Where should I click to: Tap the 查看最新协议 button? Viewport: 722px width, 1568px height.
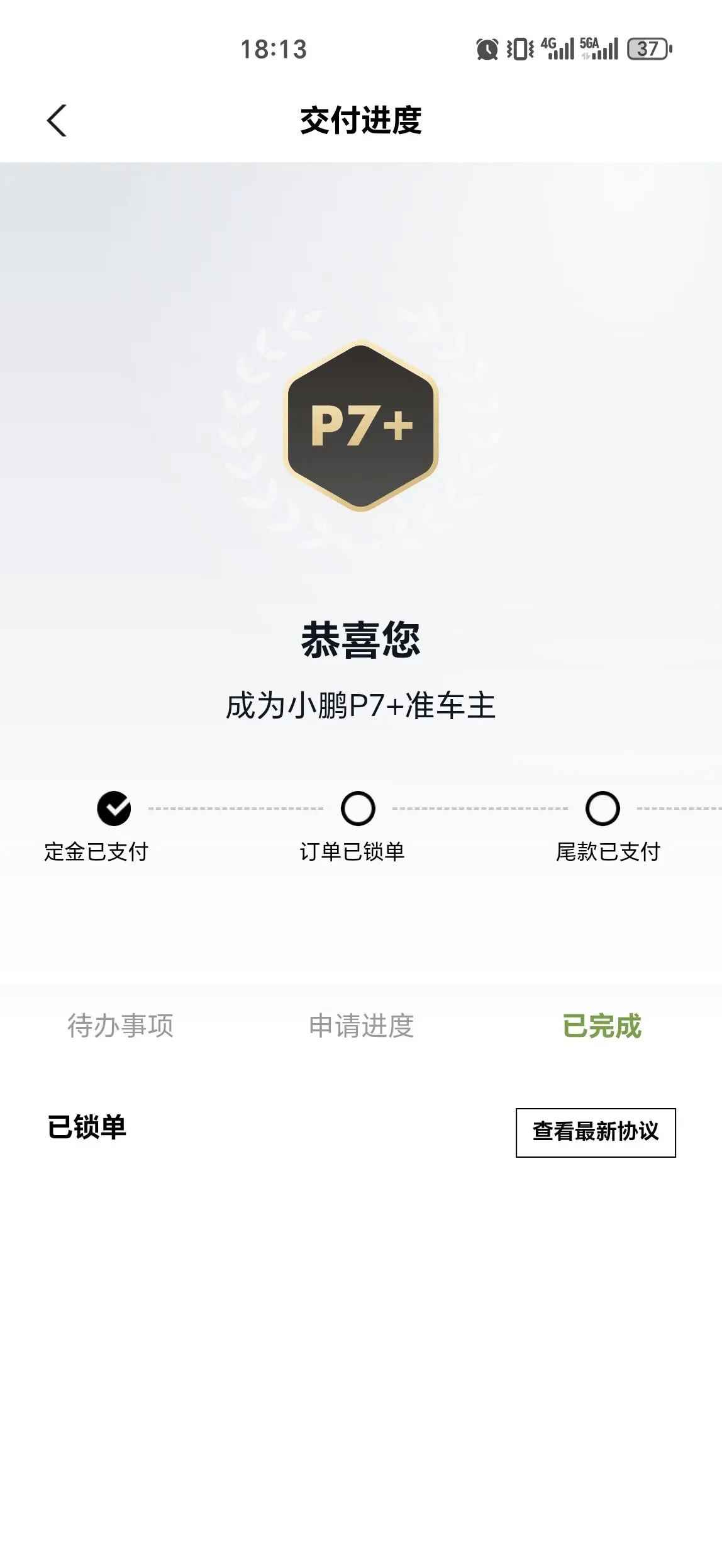[x=596, y=1133]
